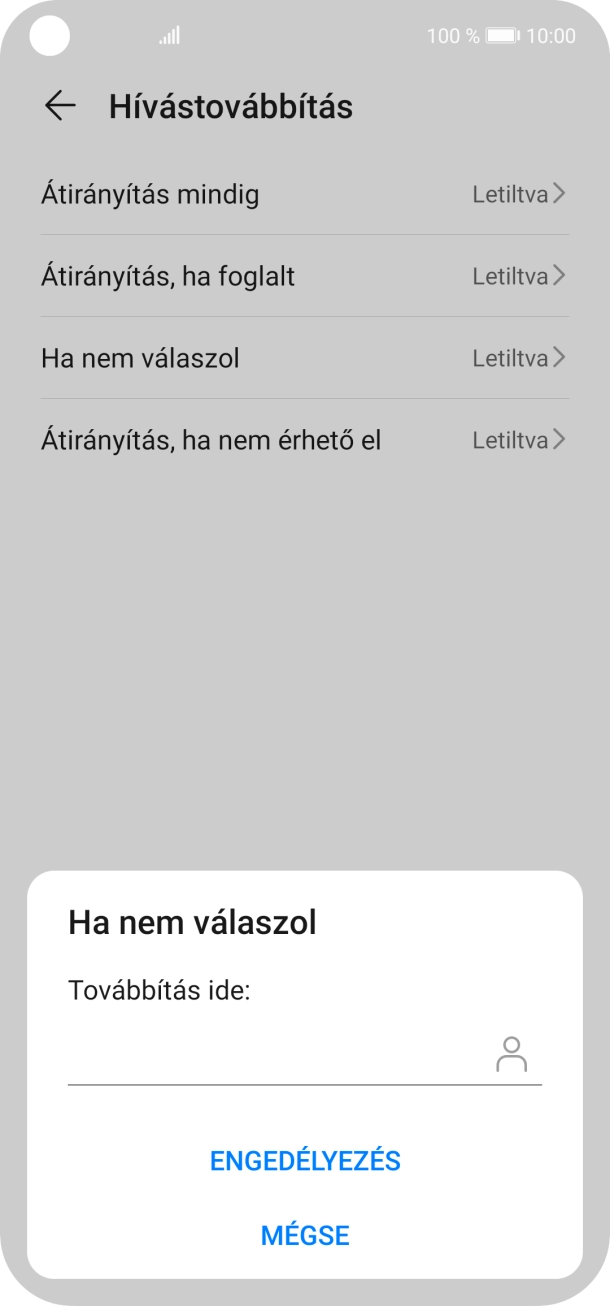Image resolution: width=610 pixels, height=1306 pixels.
Task: Cancel the dialog with MÉGSE
Action: pyautogui.click(x=305, y=1235)
